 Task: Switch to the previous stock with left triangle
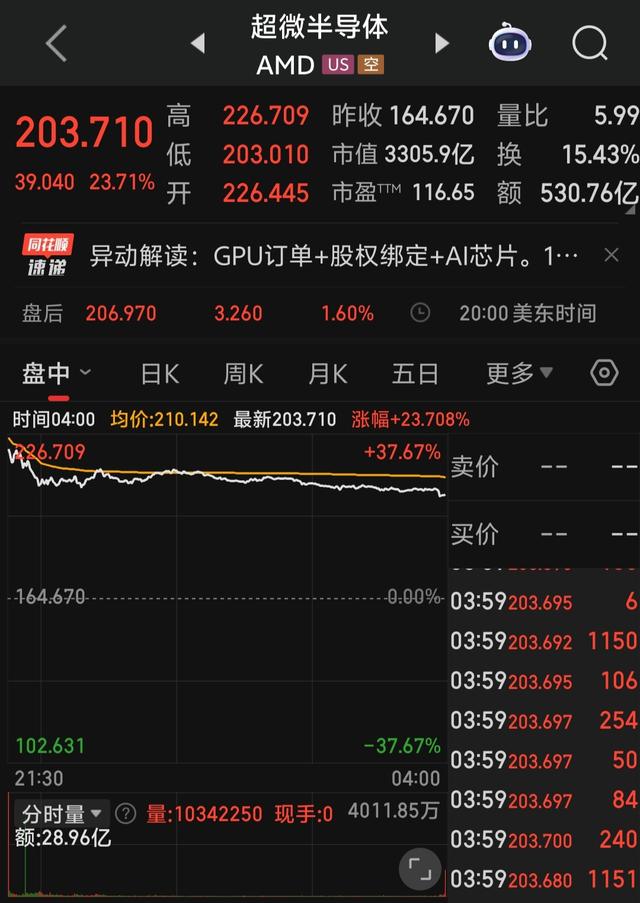(198, 43)
